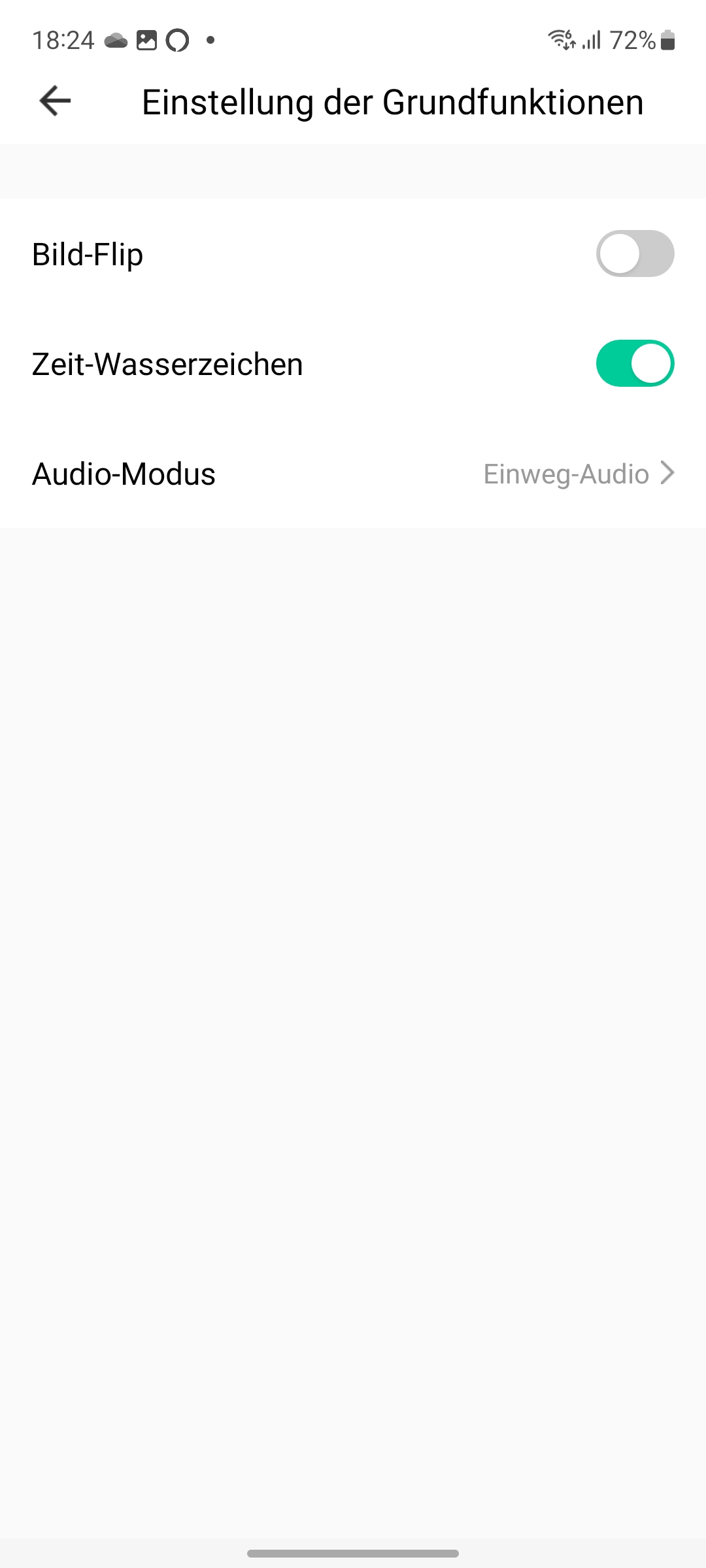Enable the Bild-Flip switch

pyautogui.click(x=634, y=253)
